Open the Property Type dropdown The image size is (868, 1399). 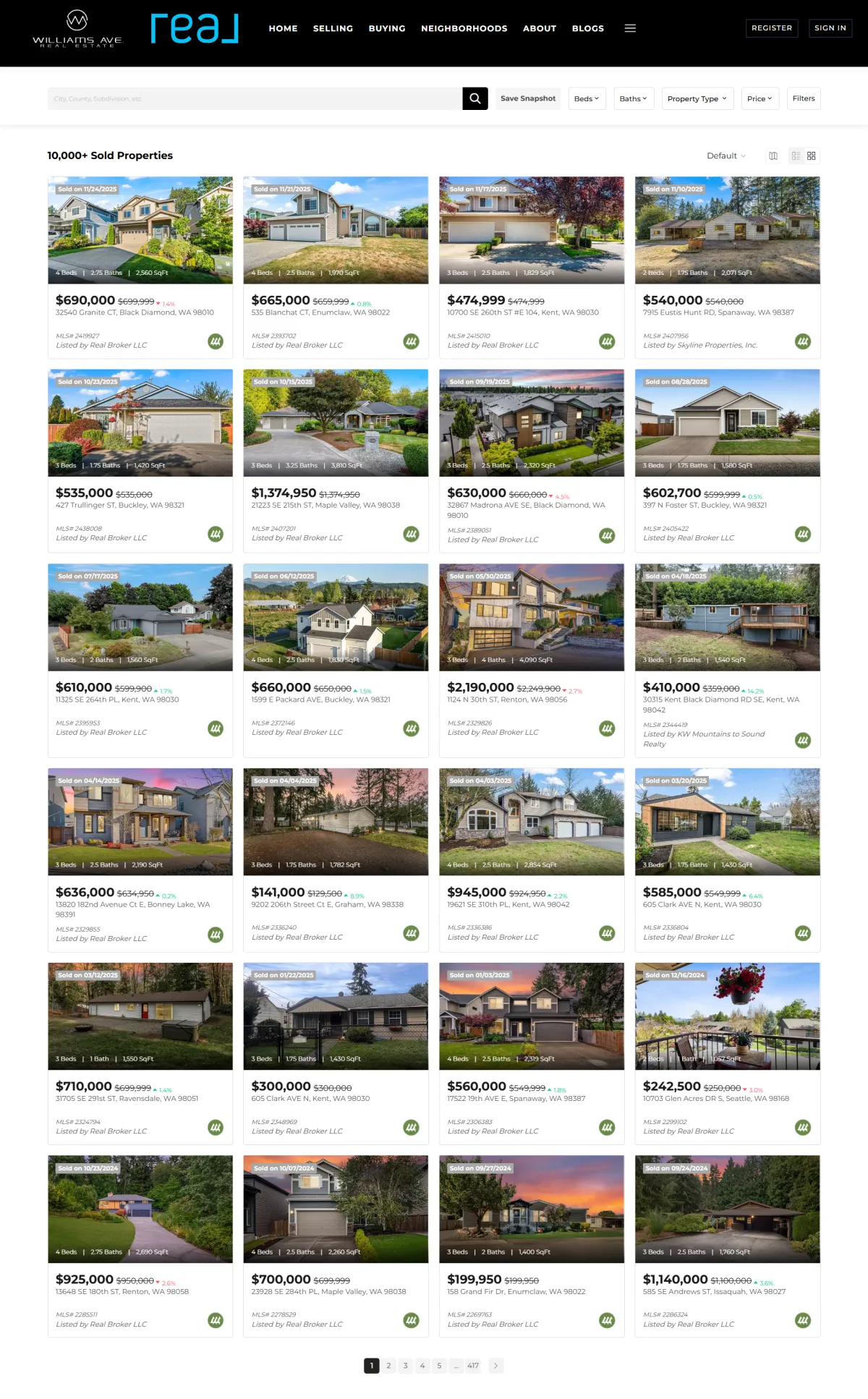coord(697,98)
